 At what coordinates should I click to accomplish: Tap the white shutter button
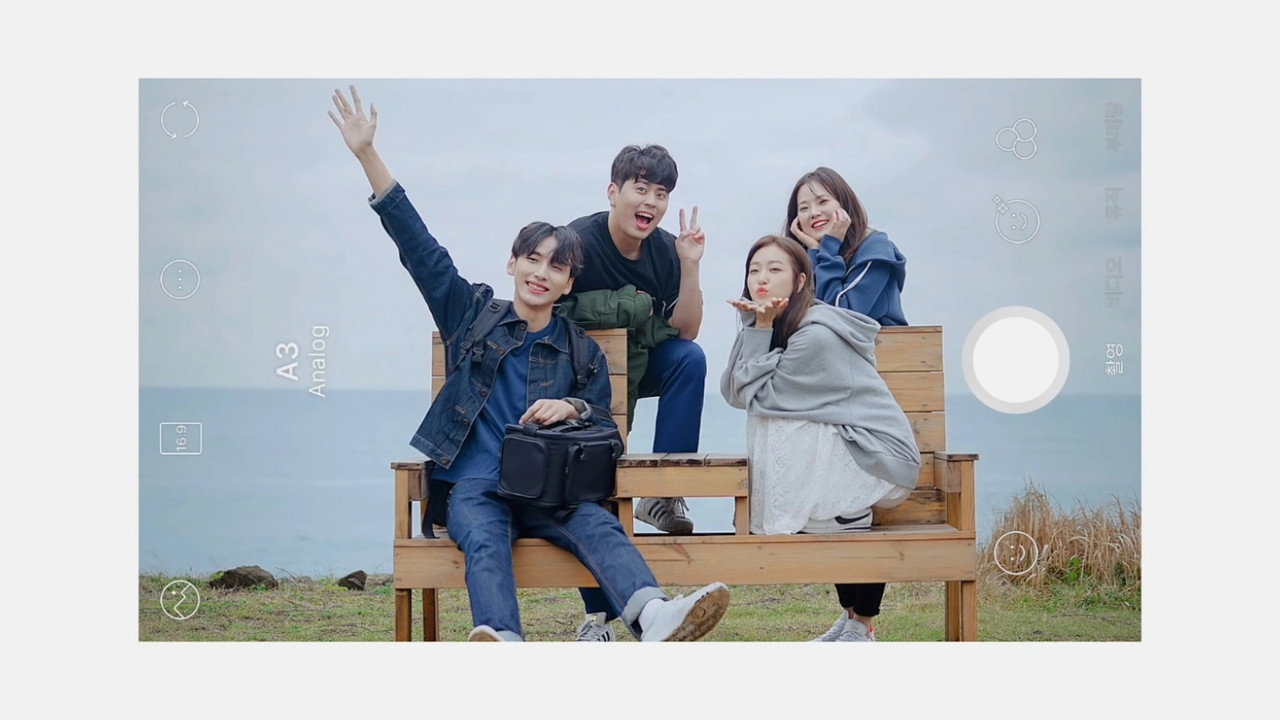coord(1015,360)
